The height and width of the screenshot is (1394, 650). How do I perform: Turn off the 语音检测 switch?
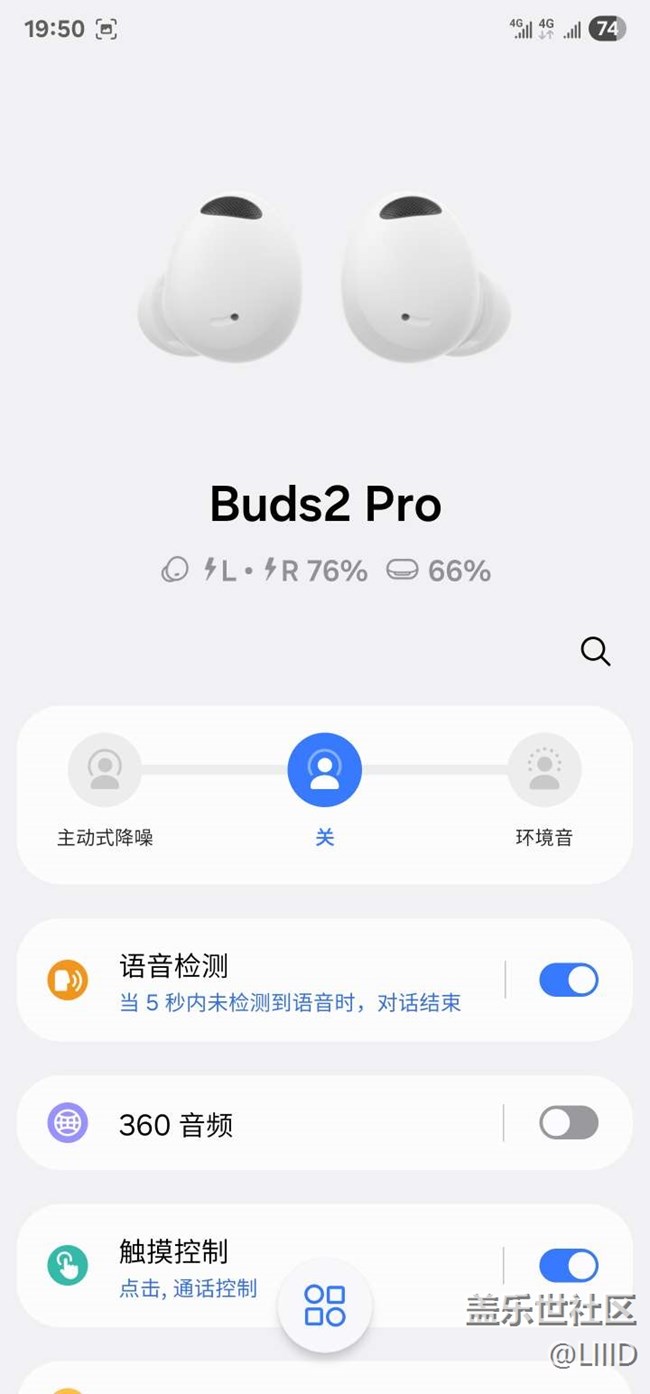coord(568,980)
